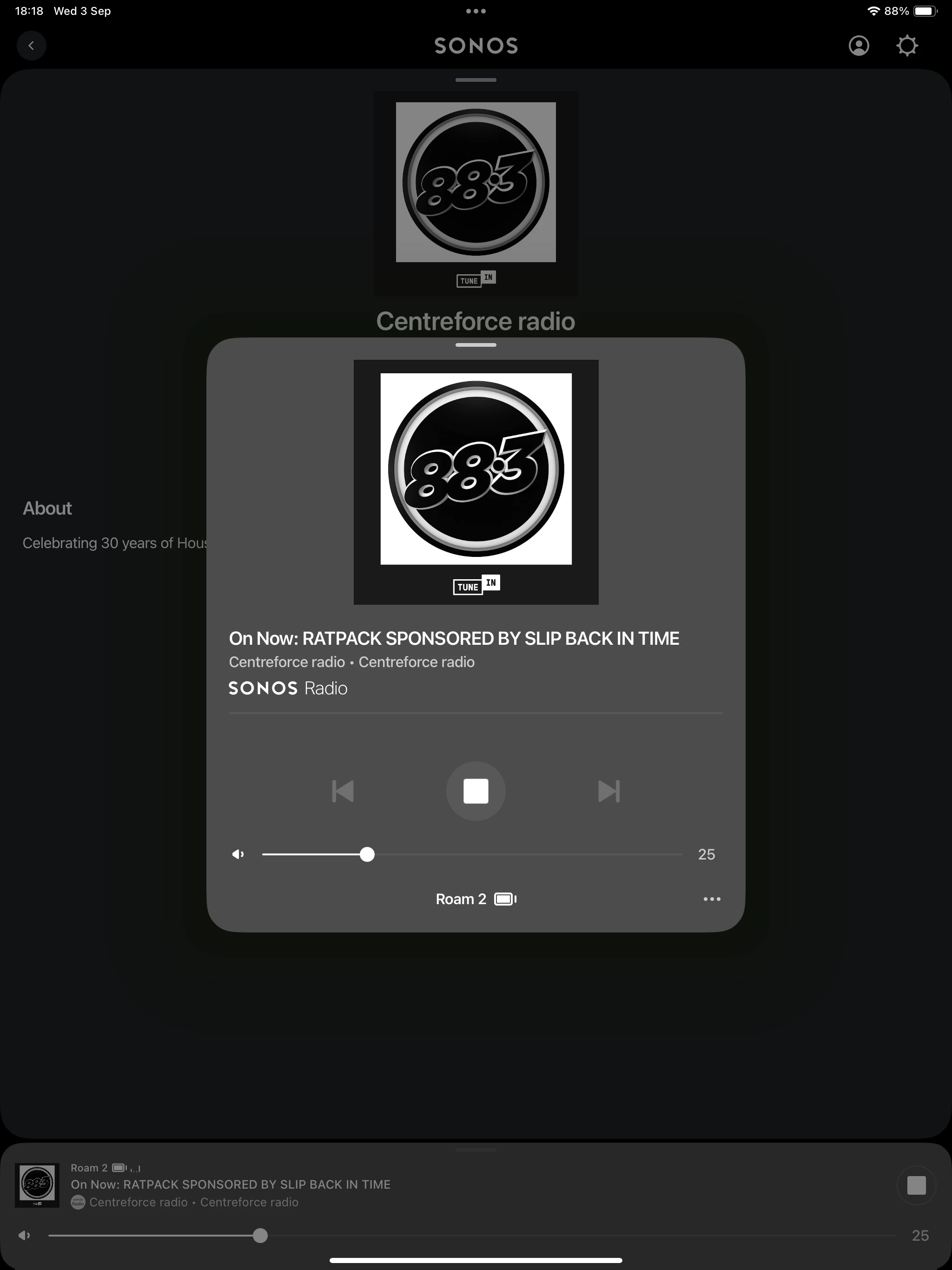Open Roam 2 output selector
This screenshot has height=1270, width=952.
click(476, 899)
